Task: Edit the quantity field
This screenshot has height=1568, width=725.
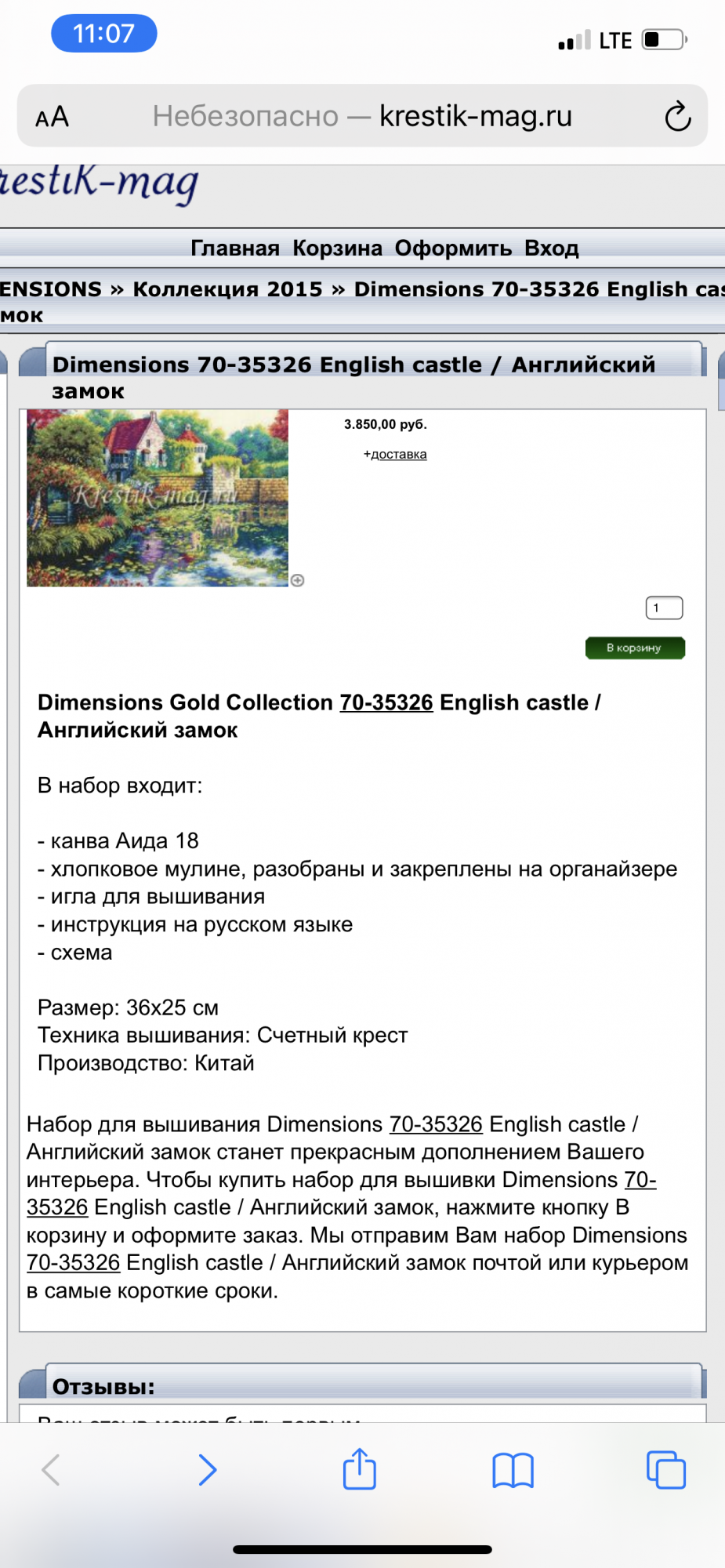Action: [664, 608]
